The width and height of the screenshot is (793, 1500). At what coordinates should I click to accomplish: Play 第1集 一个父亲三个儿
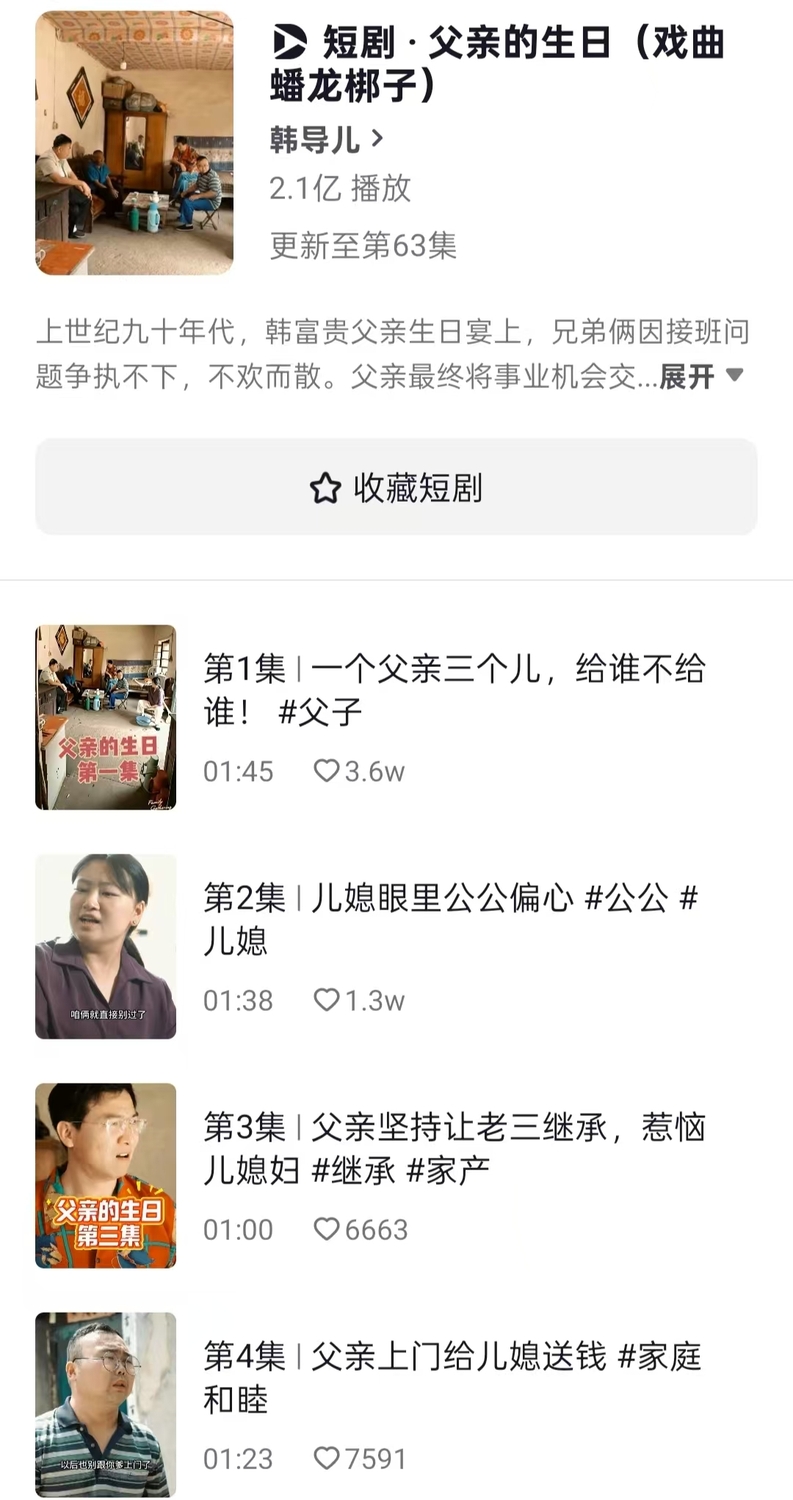tap(454, 689)
